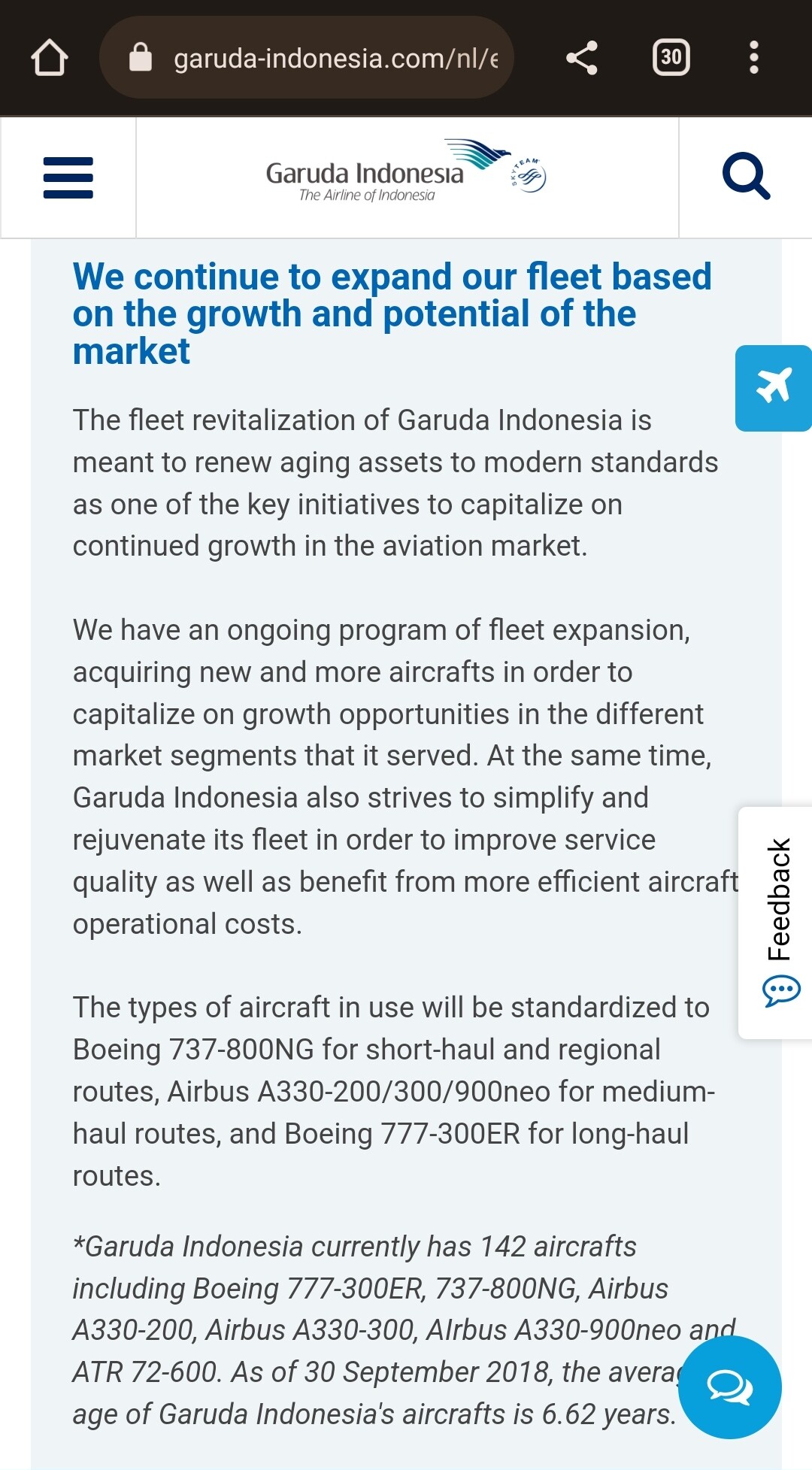Open the tab switcher showing 30 tabs
812x1470 pixels.
pos(671,58)
